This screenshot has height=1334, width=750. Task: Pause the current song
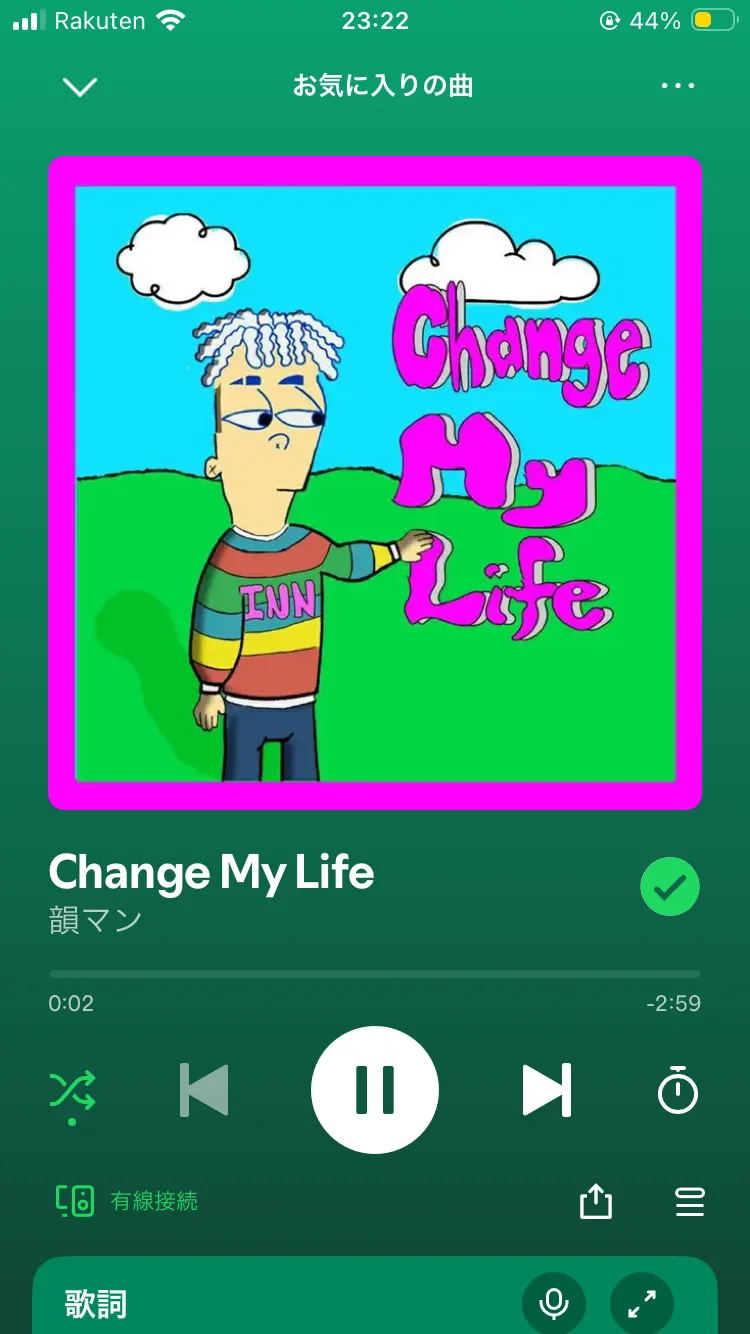375,1090
